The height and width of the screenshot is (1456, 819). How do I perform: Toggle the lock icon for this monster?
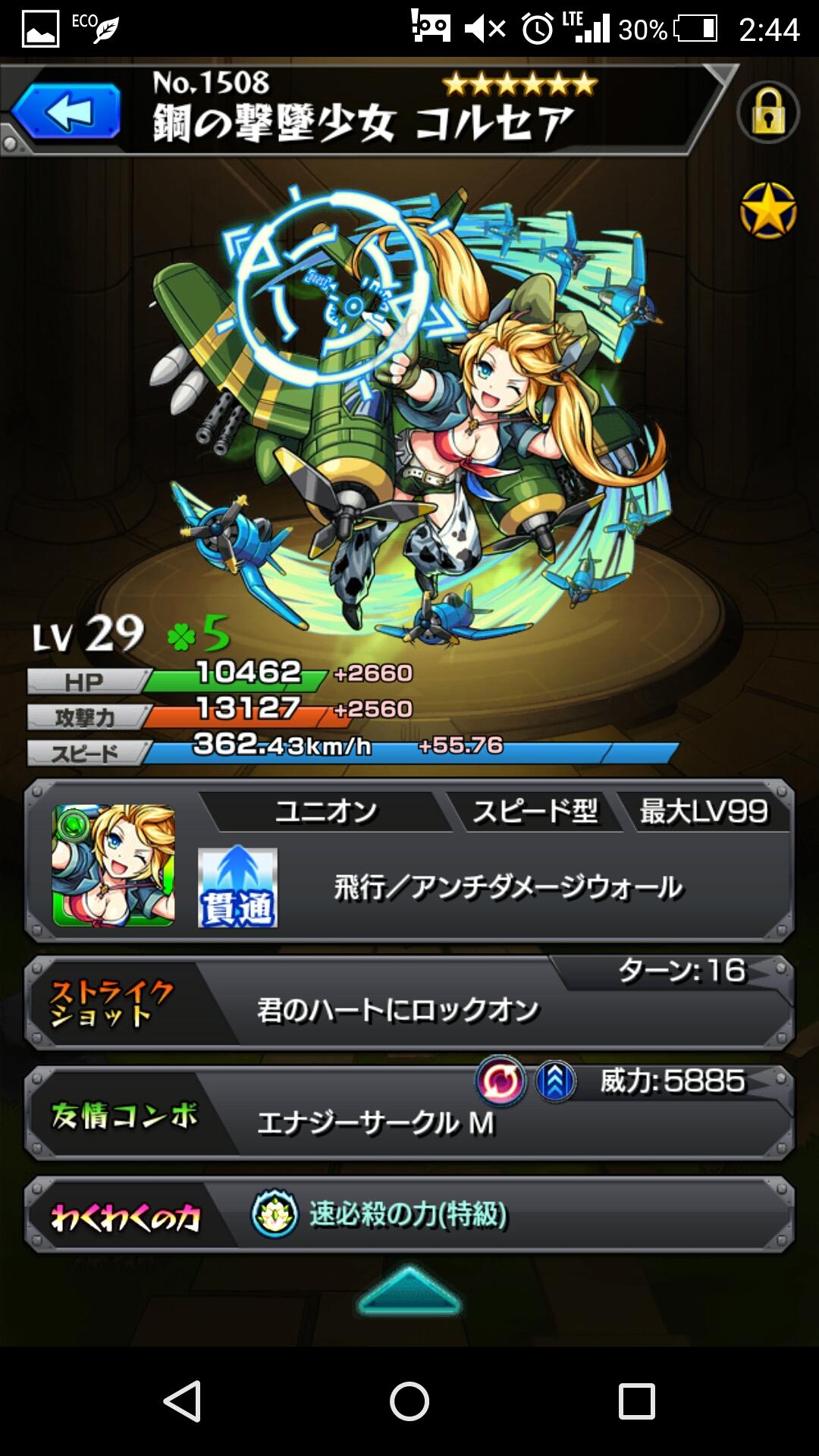[767, 112]
